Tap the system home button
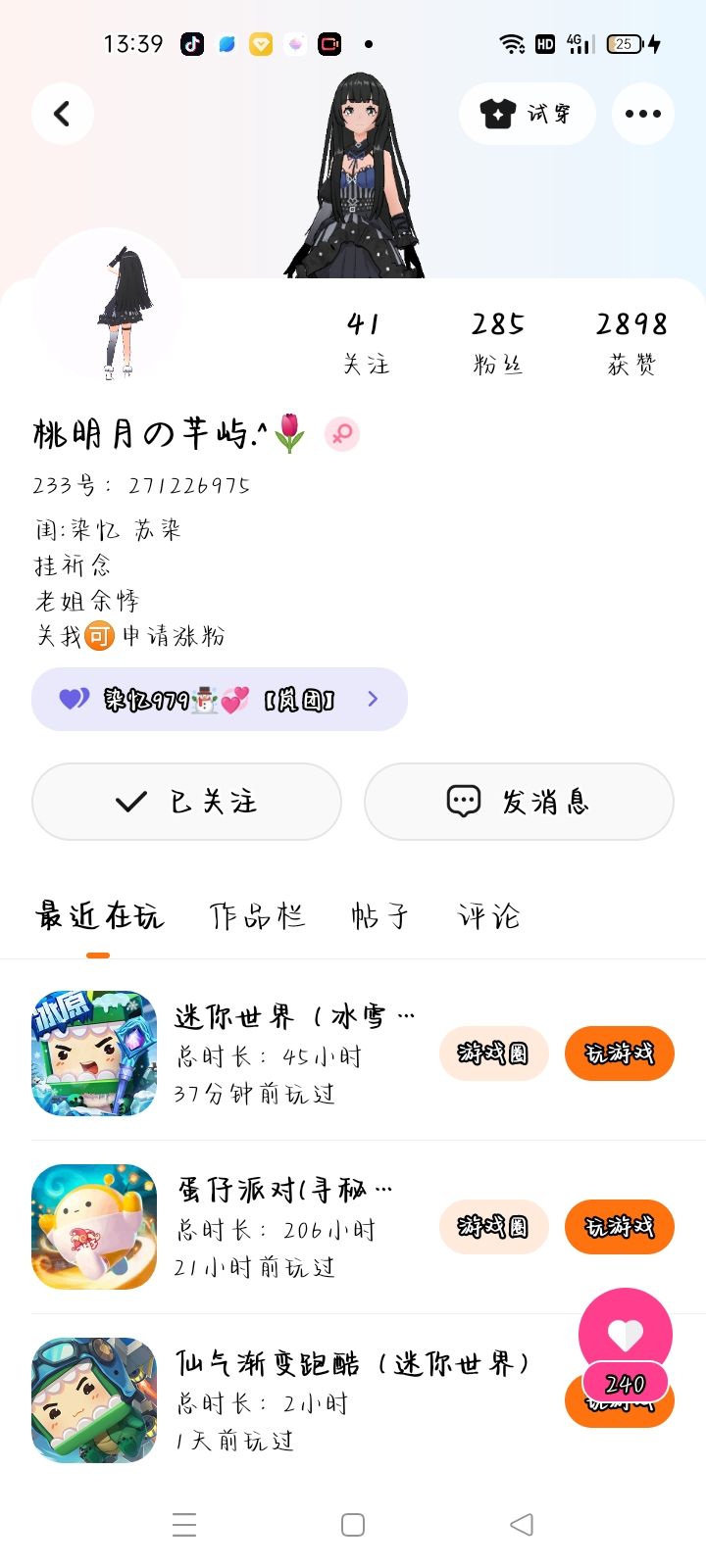 click(x=353, y=1525)
